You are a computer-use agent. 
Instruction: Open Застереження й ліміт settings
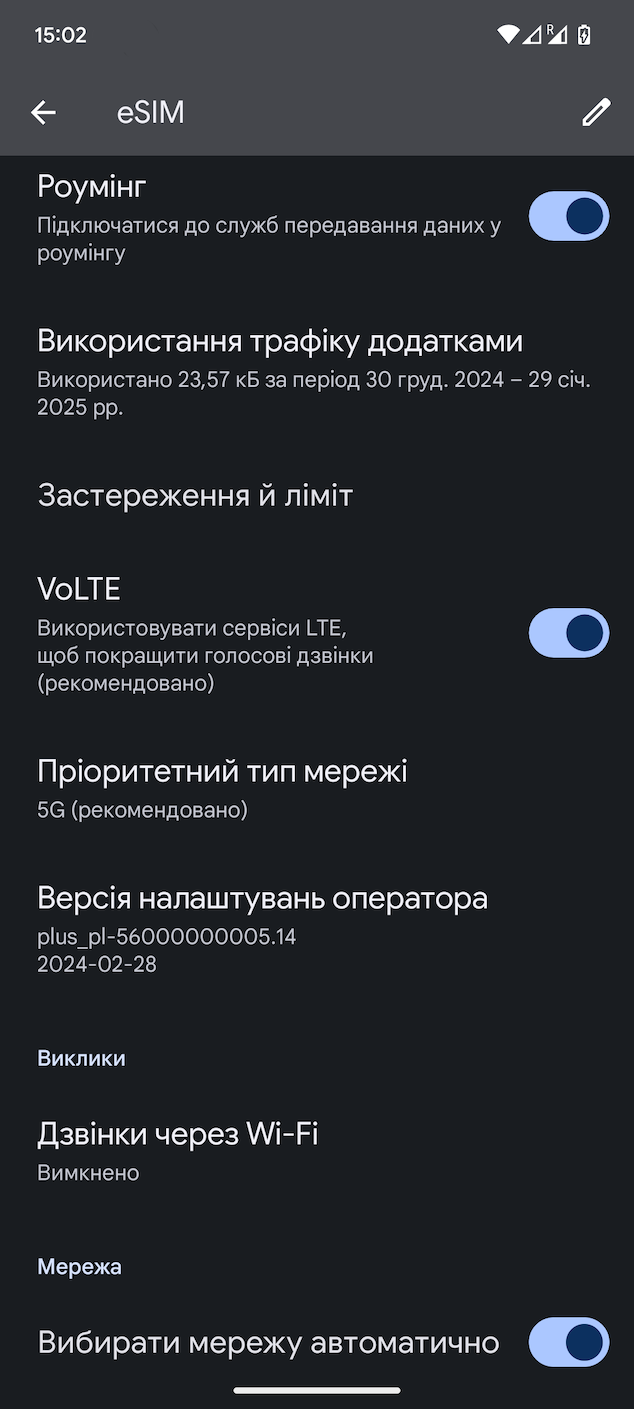[196, 496]
